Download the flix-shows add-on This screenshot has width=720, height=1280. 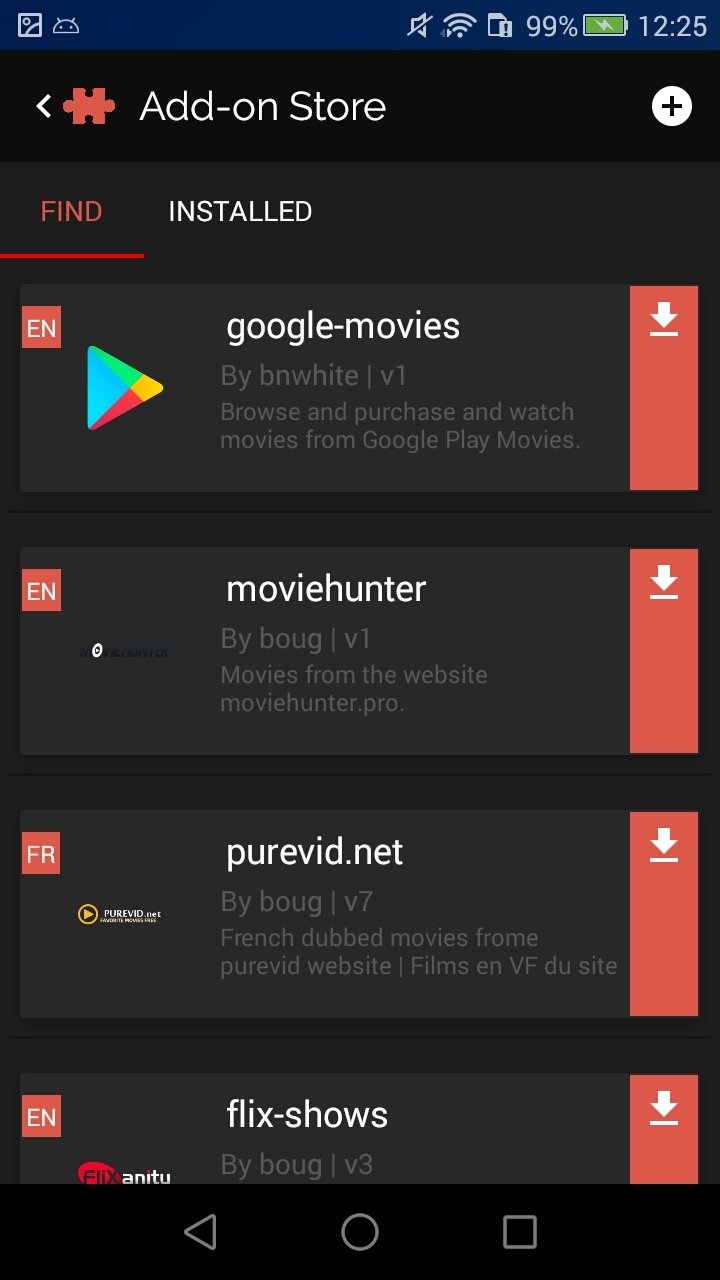[664, 1130]
